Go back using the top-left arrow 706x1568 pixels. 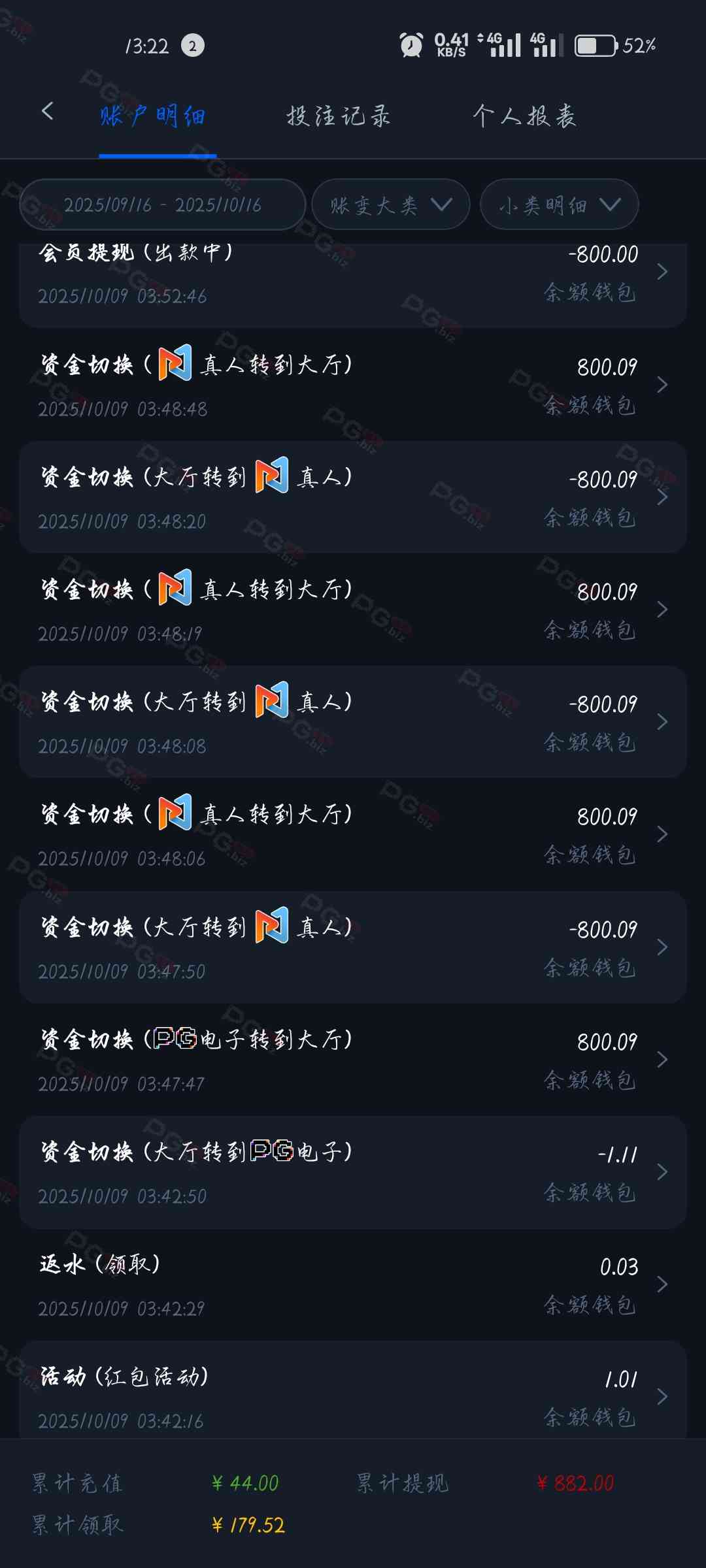47,112
